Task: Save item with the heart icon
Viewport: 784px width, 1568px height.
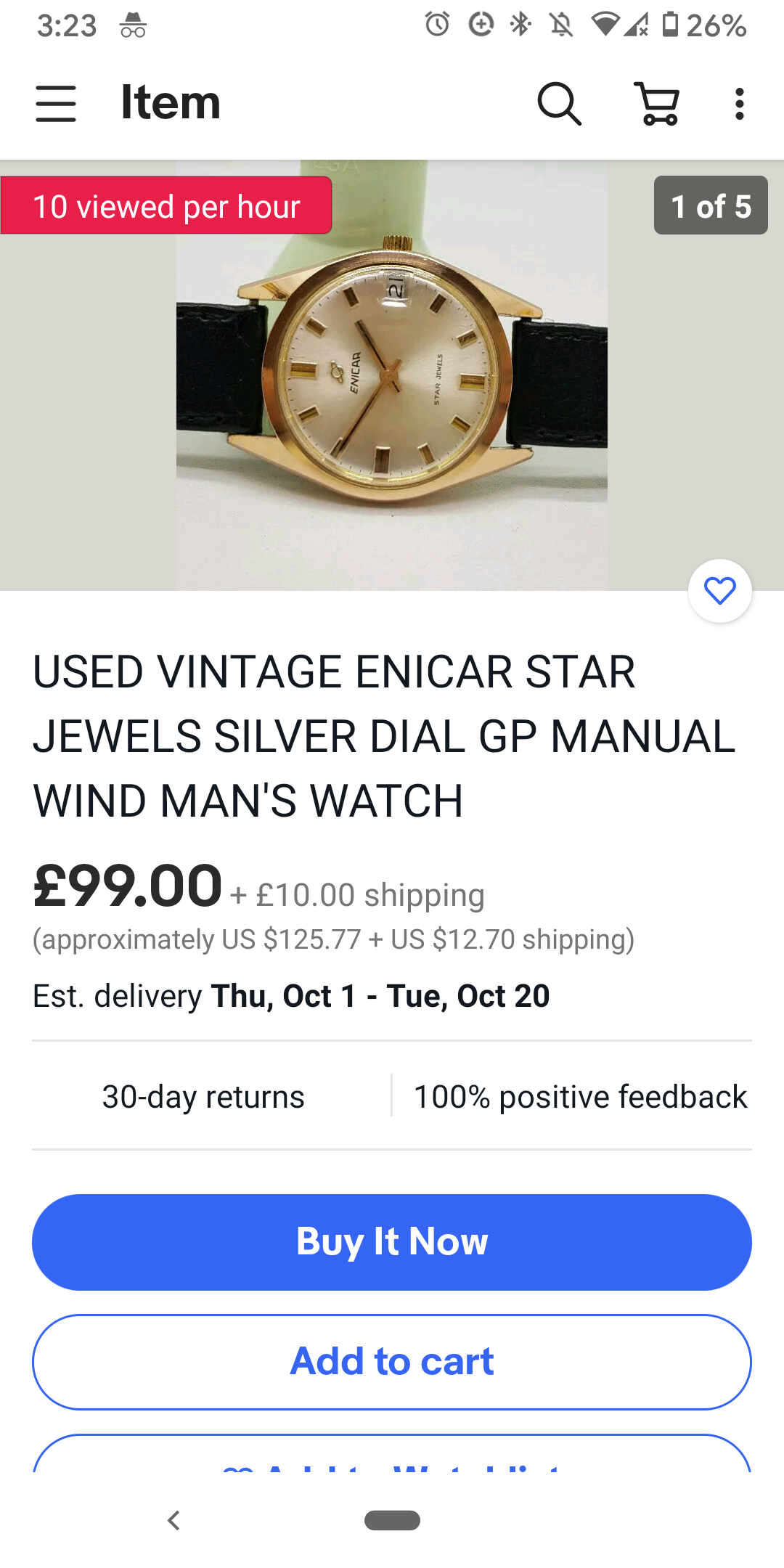Action: [x=720, y=591]
